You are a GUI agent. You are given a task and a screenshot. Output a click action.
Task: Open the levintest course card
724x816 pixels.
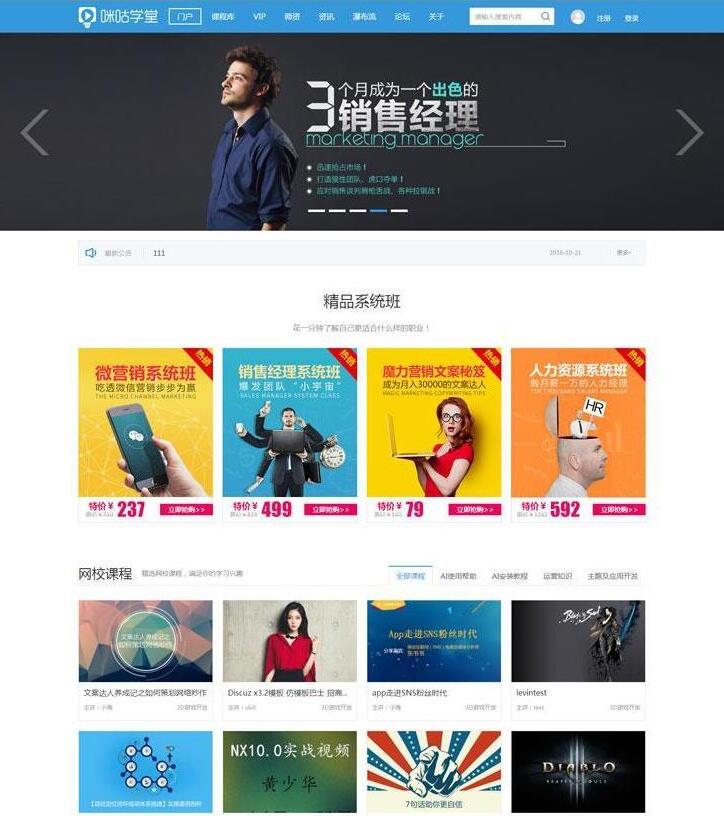[578, 640]
